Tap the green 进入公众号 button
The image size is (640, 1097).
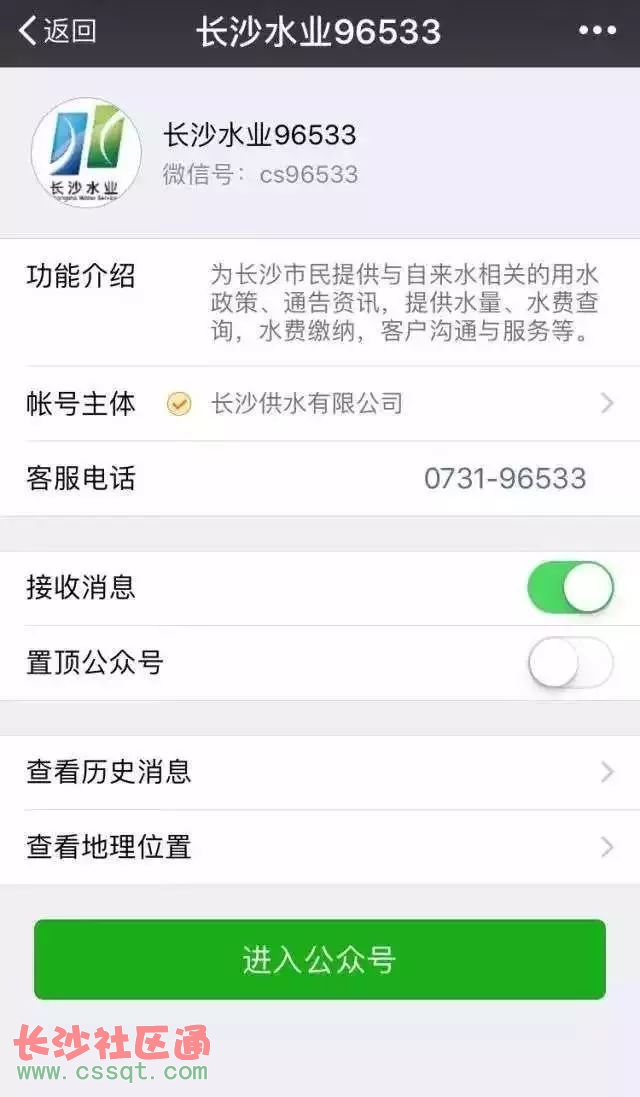(320, 959)
